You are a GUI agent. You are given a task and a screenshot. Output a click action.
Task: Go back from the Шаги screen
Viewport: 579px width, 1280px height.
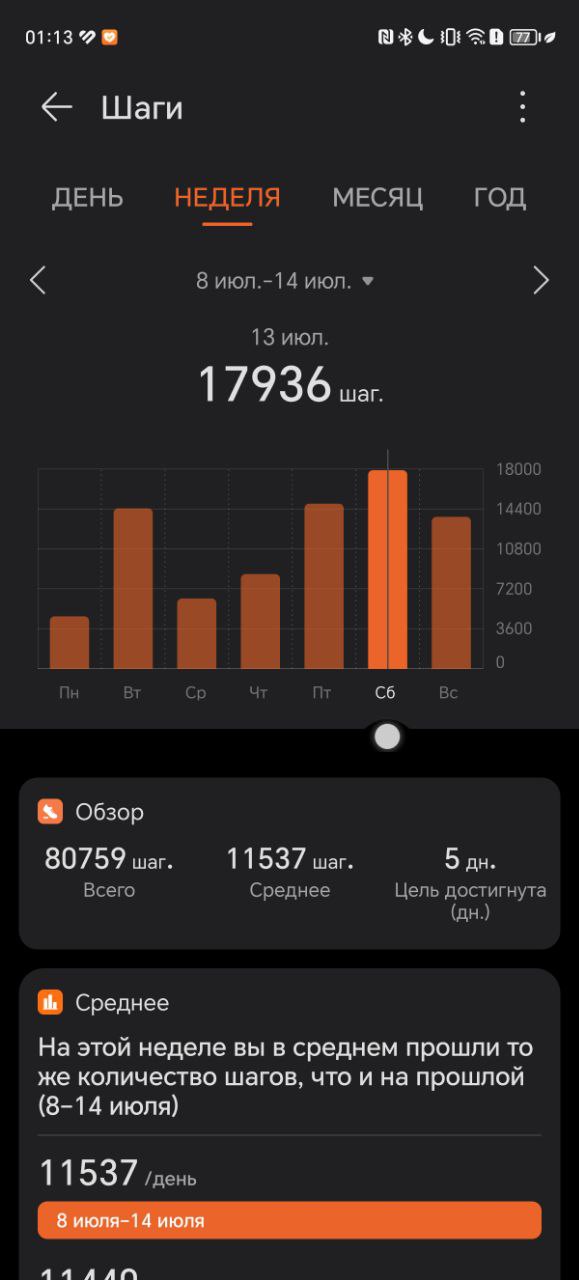pos(57,107)
